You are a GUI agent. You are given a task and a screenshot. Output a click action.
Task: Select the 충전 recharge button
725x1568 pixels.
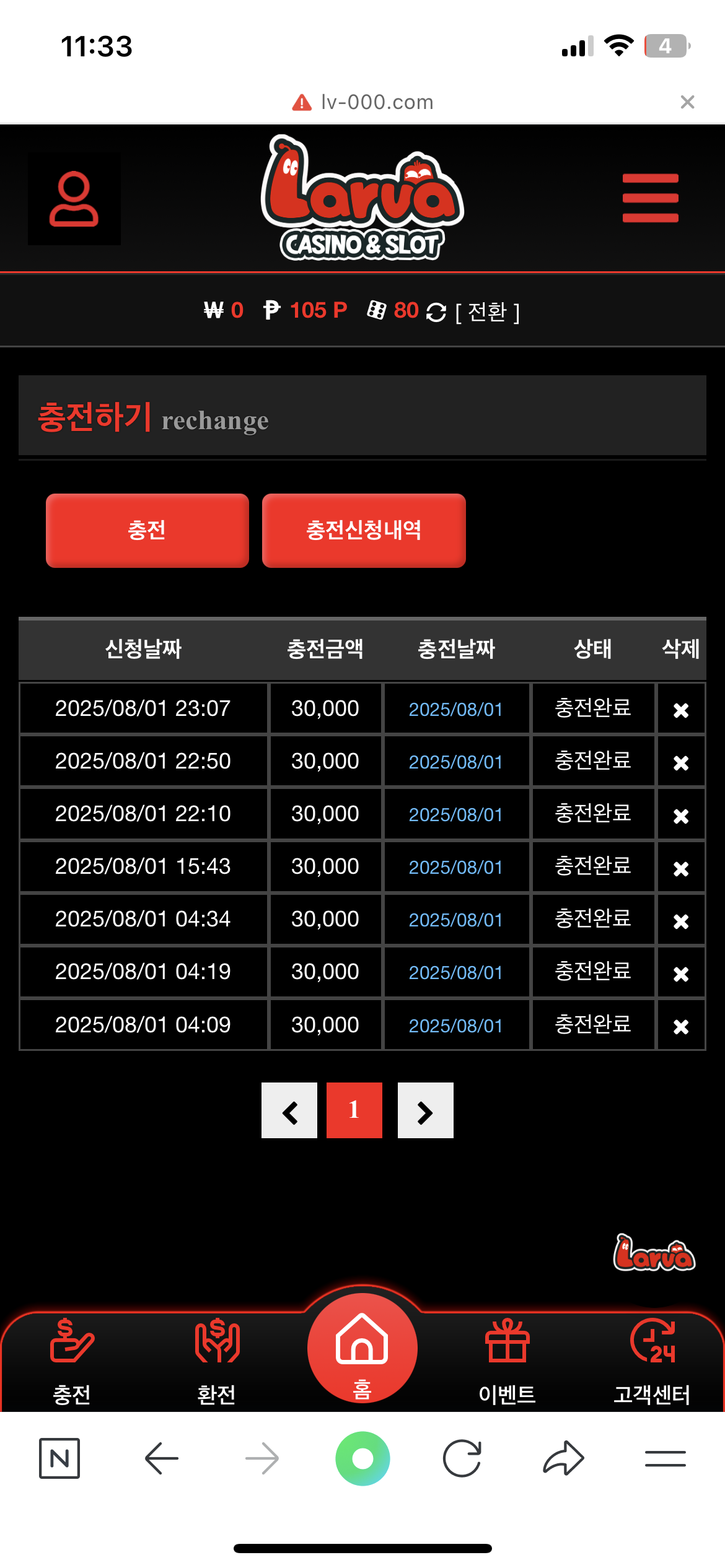(147, 530)
